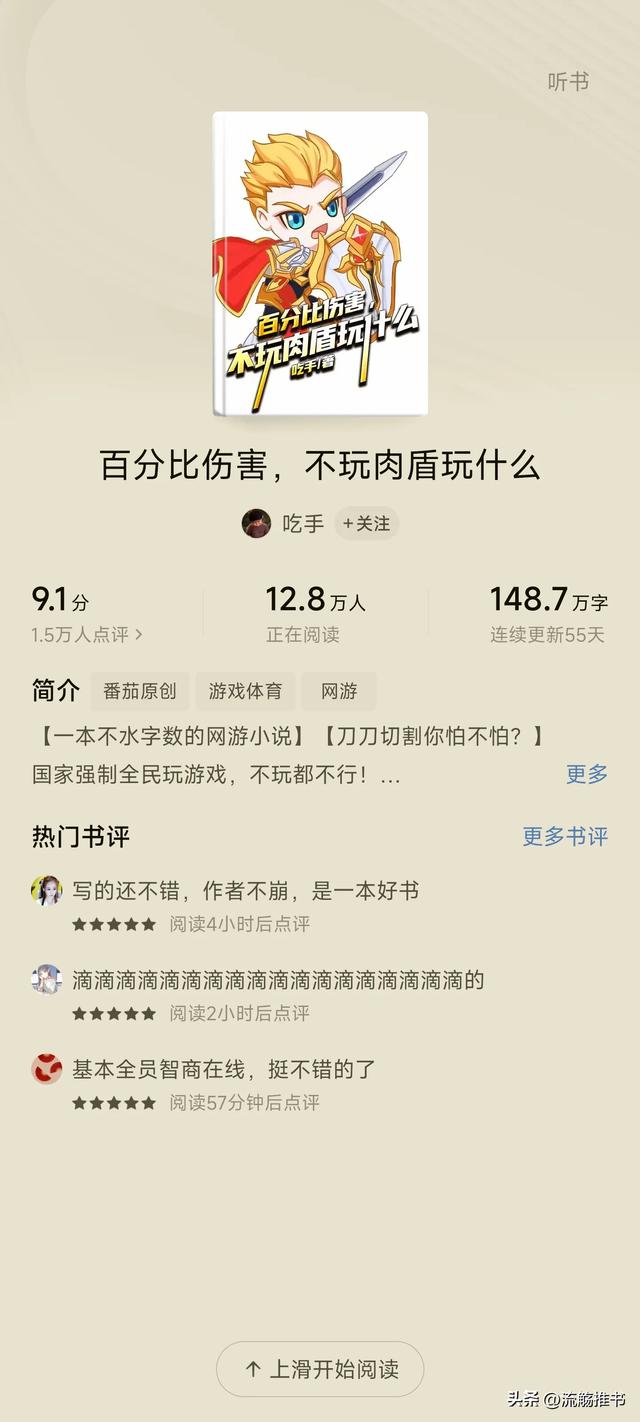Open the book cover image
This screenshot has width=640, height=1422.
[x=320, y=263]
